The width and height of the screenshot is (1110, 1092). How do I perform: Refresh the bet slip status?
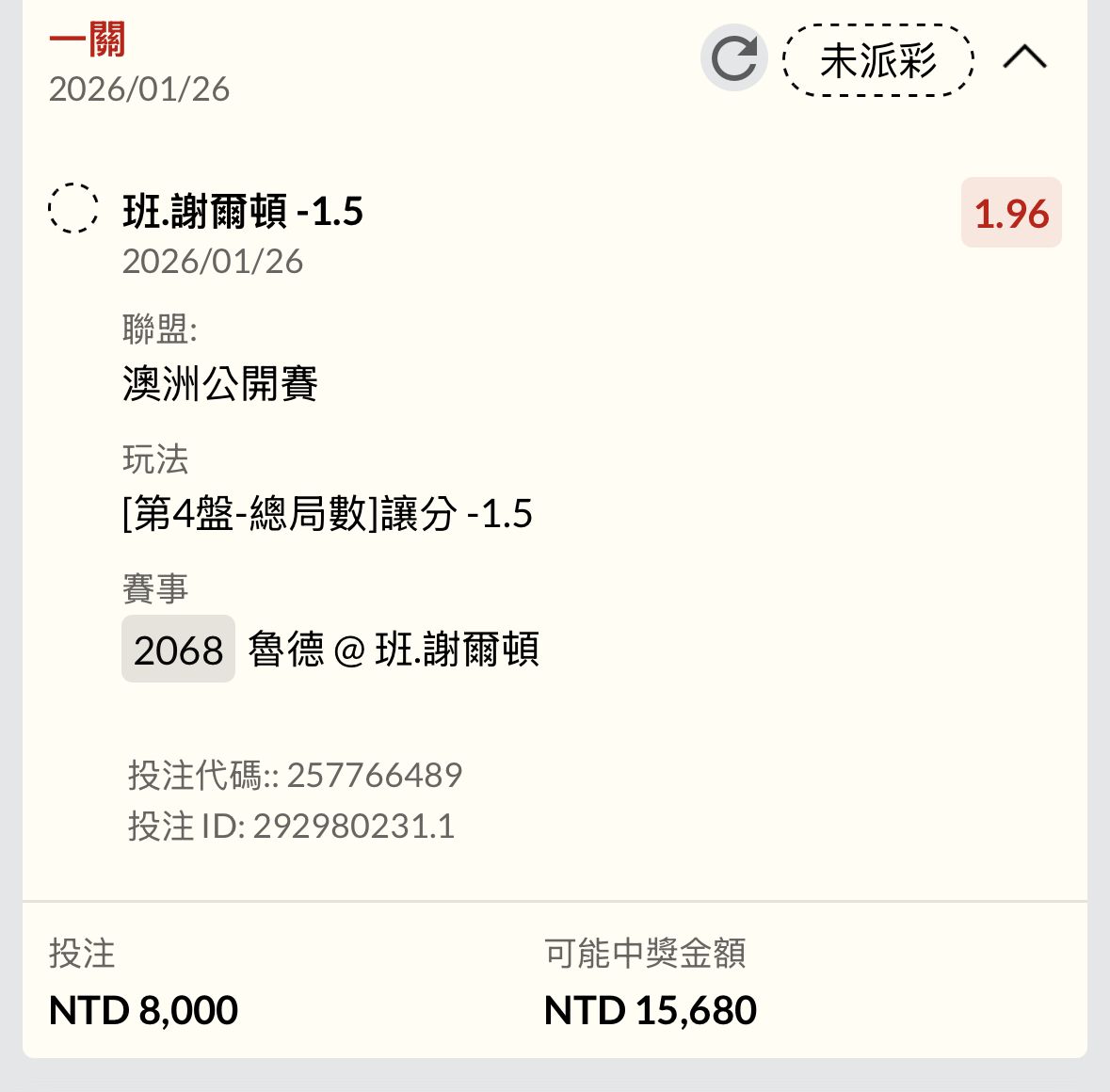point(733,58)
